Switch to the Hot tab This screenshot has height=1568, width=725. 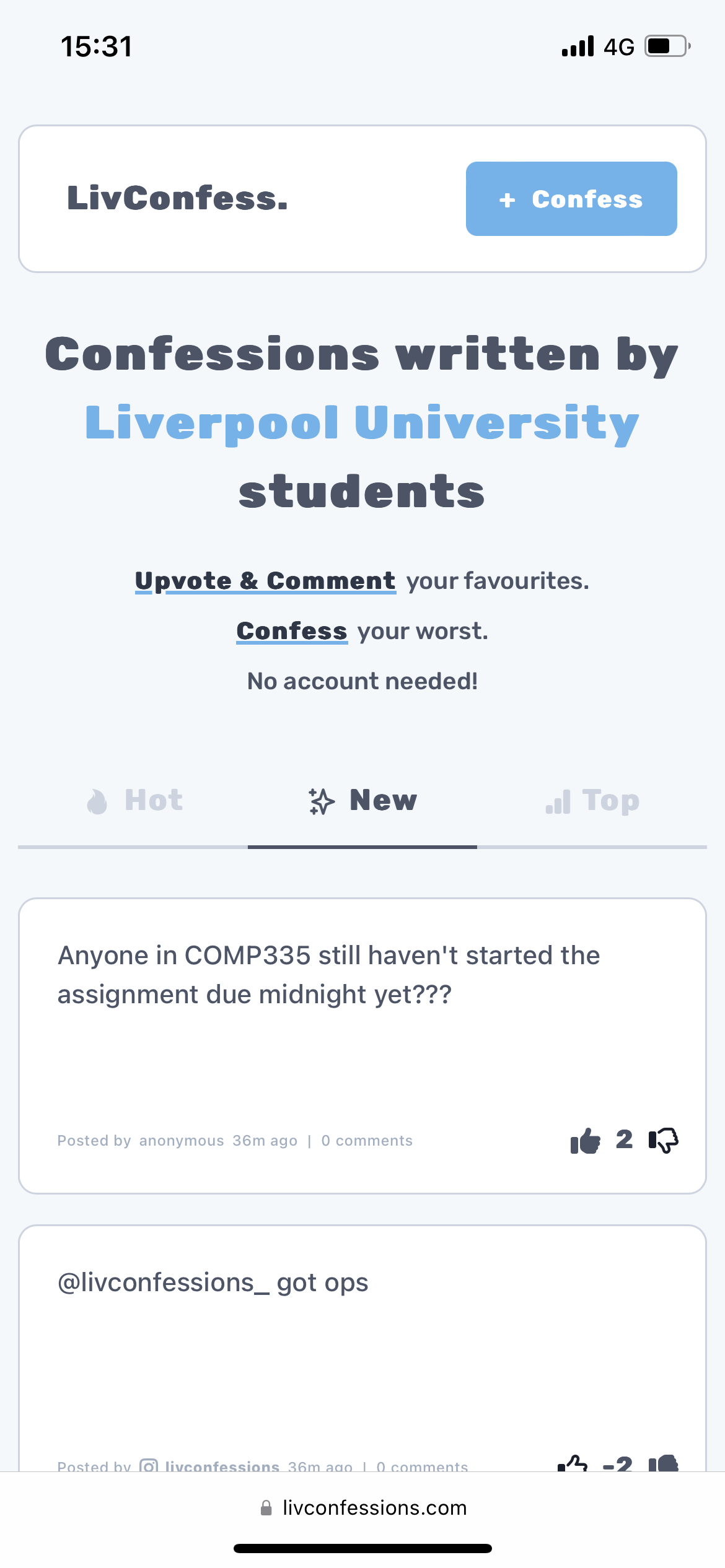135,800
